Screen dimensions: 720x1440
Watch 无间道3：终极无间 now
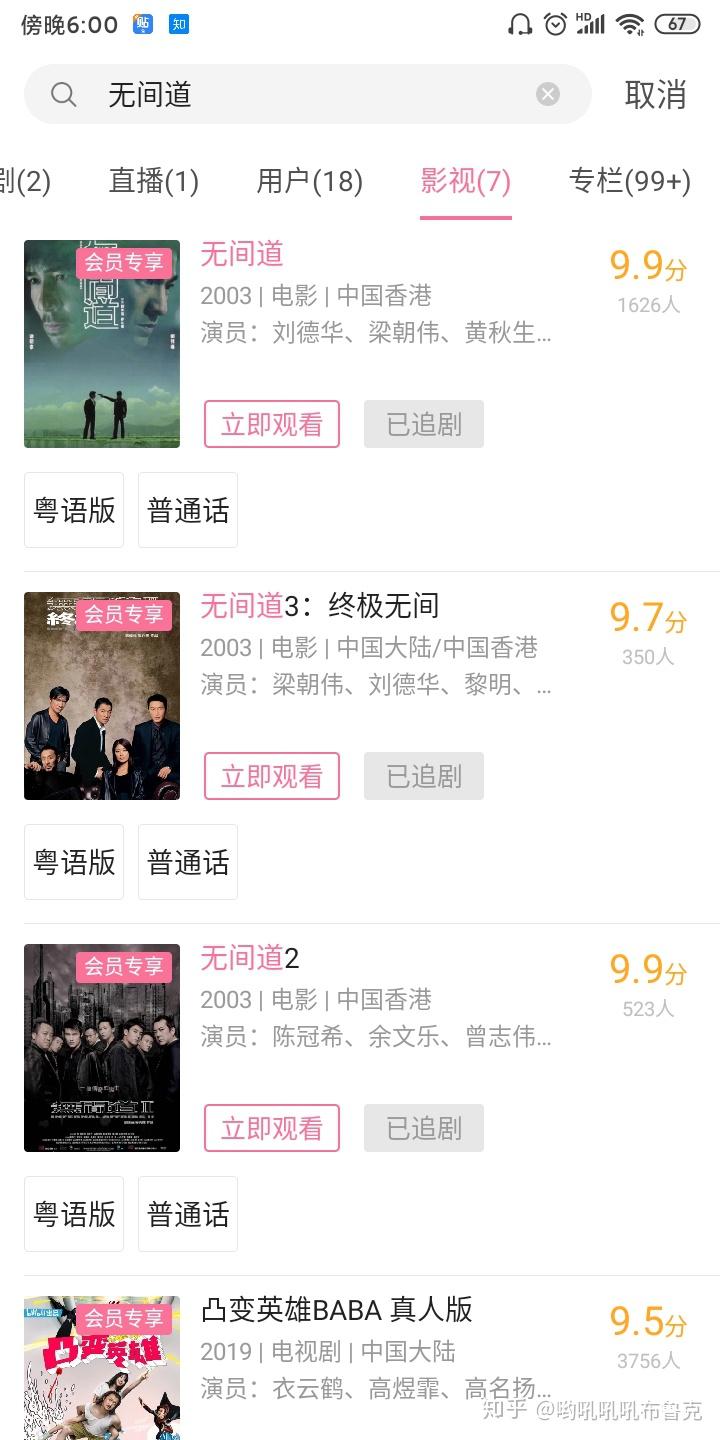click(x=272, y=776)
